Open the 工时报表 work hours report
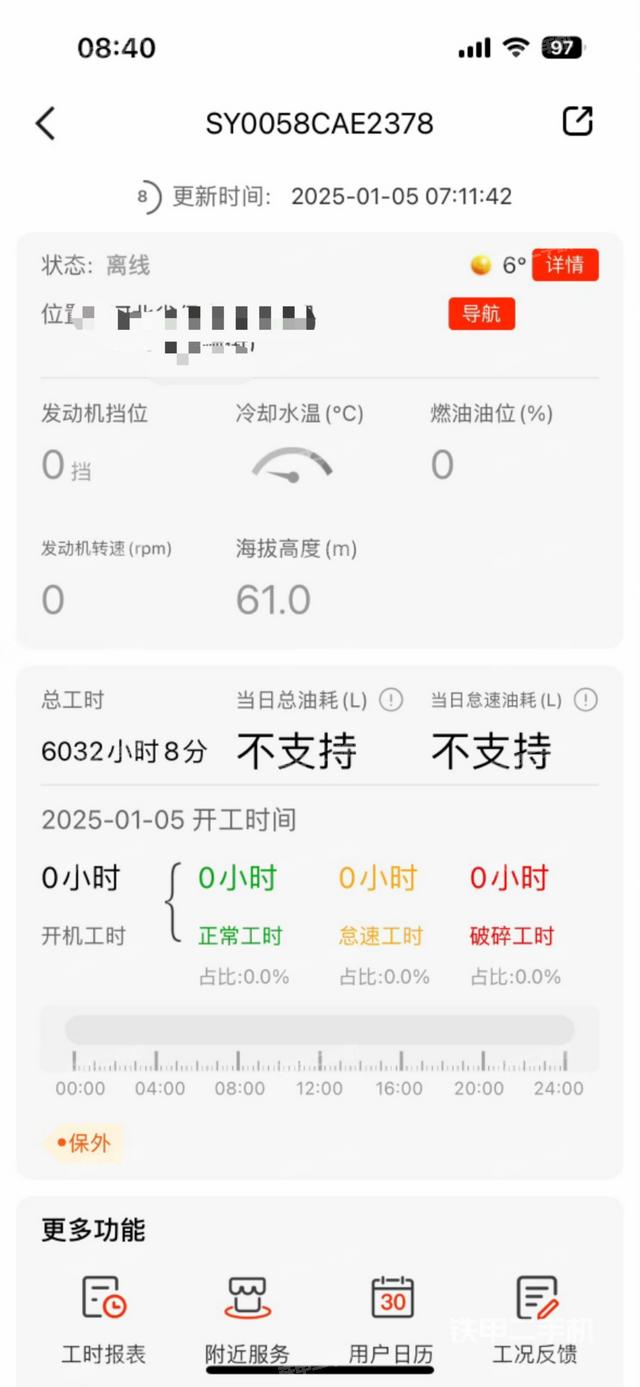 (x=104, y=1319)
